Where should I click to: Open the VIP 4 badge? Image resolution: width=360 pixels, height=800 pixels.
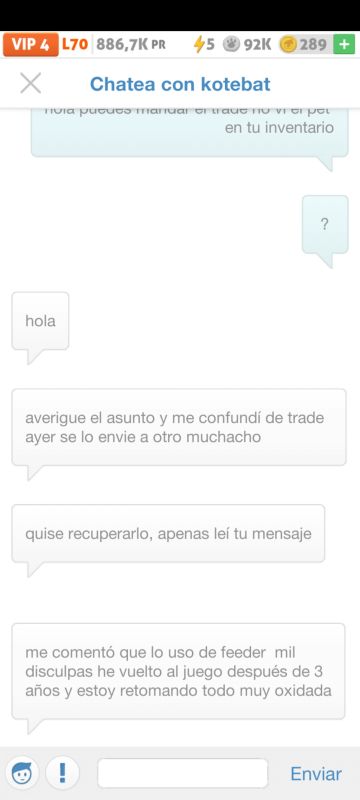coord(31,44)
